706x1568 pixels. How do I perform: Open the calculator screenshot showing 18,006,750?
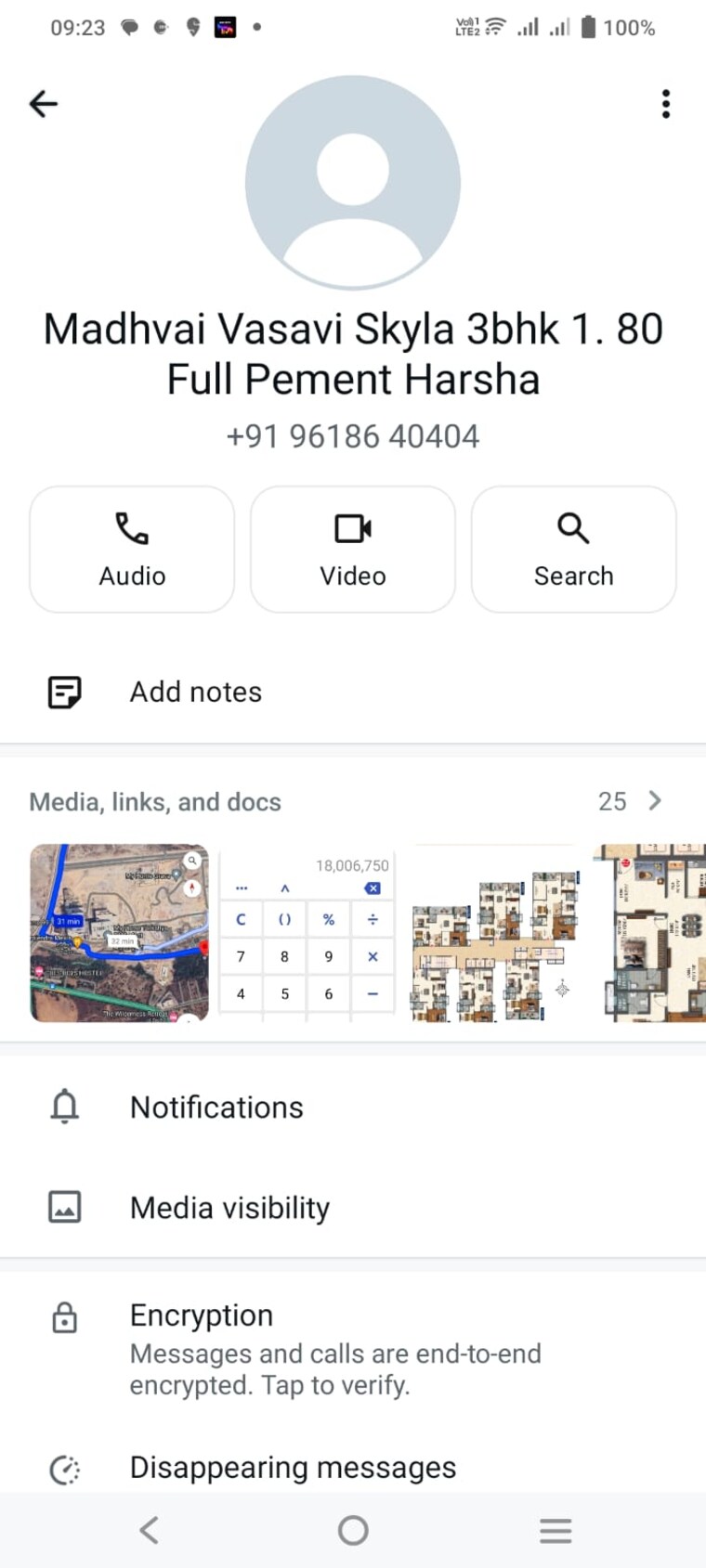[307, 932]
